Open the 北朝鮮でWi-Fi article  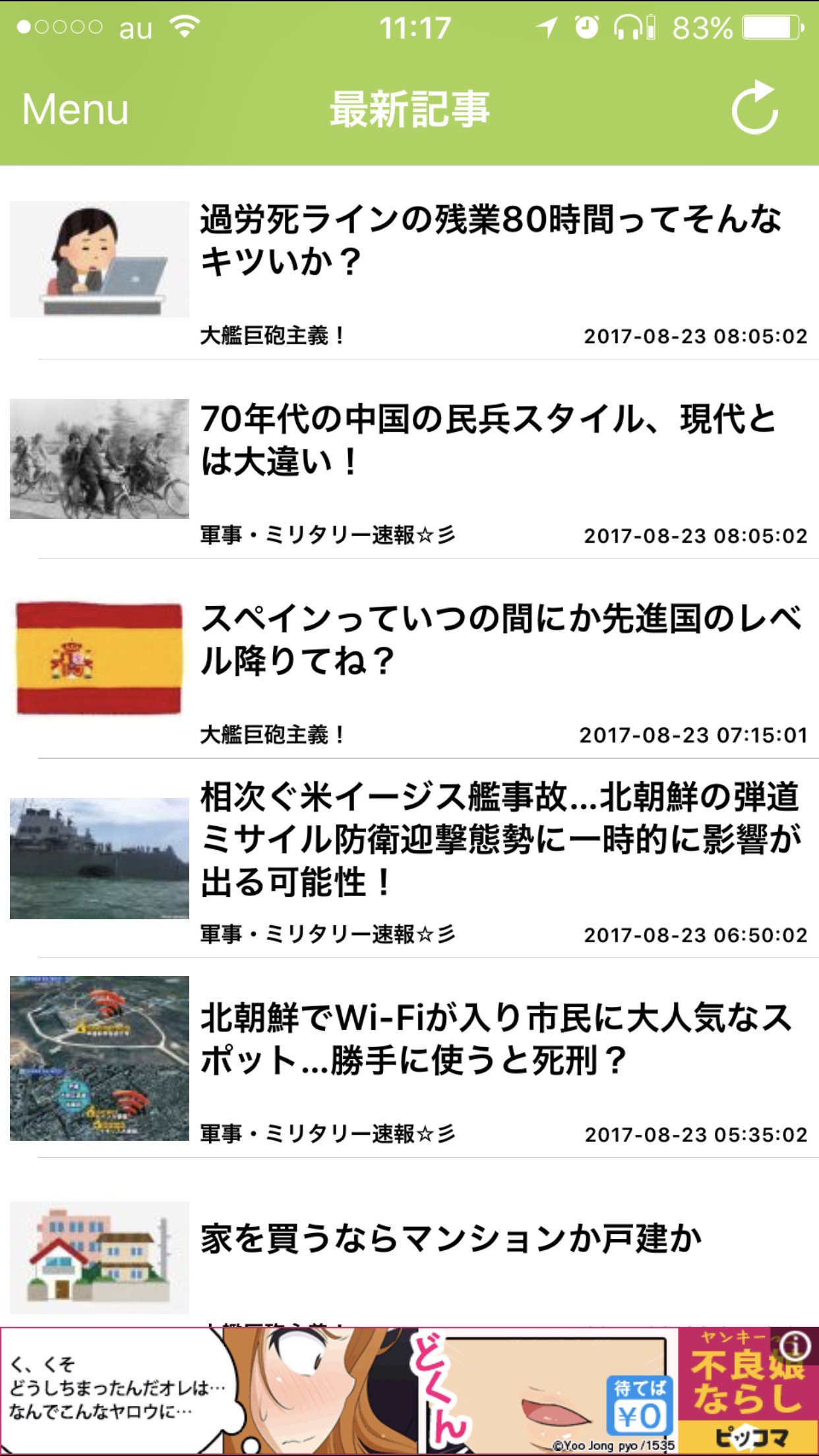coord(496,1039)
